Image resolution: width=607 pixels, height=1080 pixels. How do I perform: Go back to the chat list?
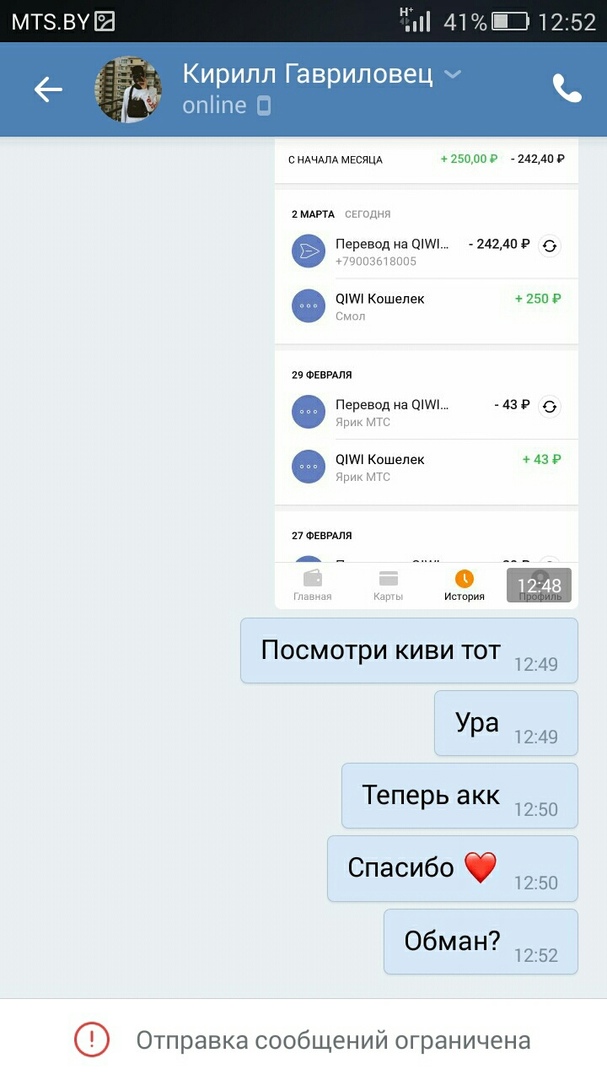(x=48, y=90)
